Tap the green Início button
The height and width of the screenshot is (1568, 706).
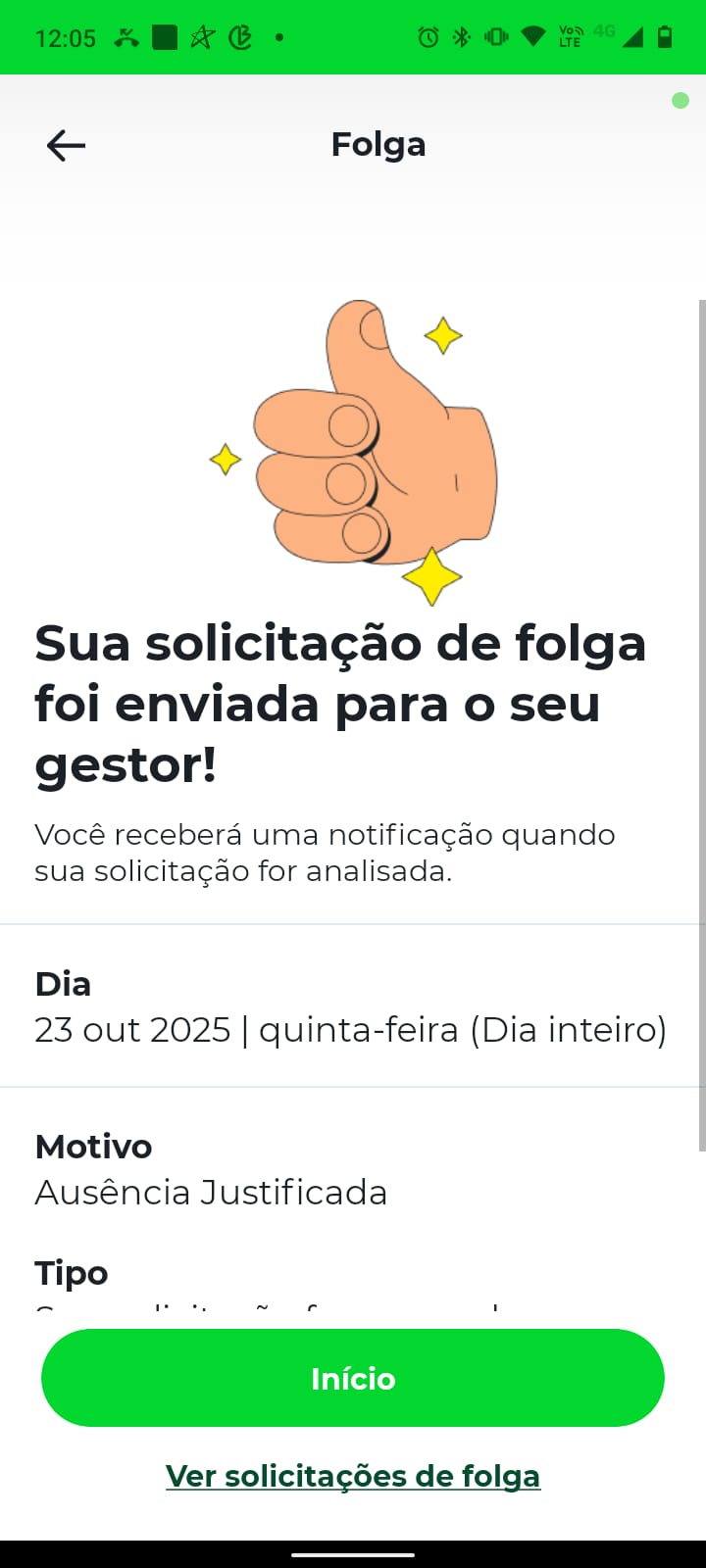[x=353, y=1378]
